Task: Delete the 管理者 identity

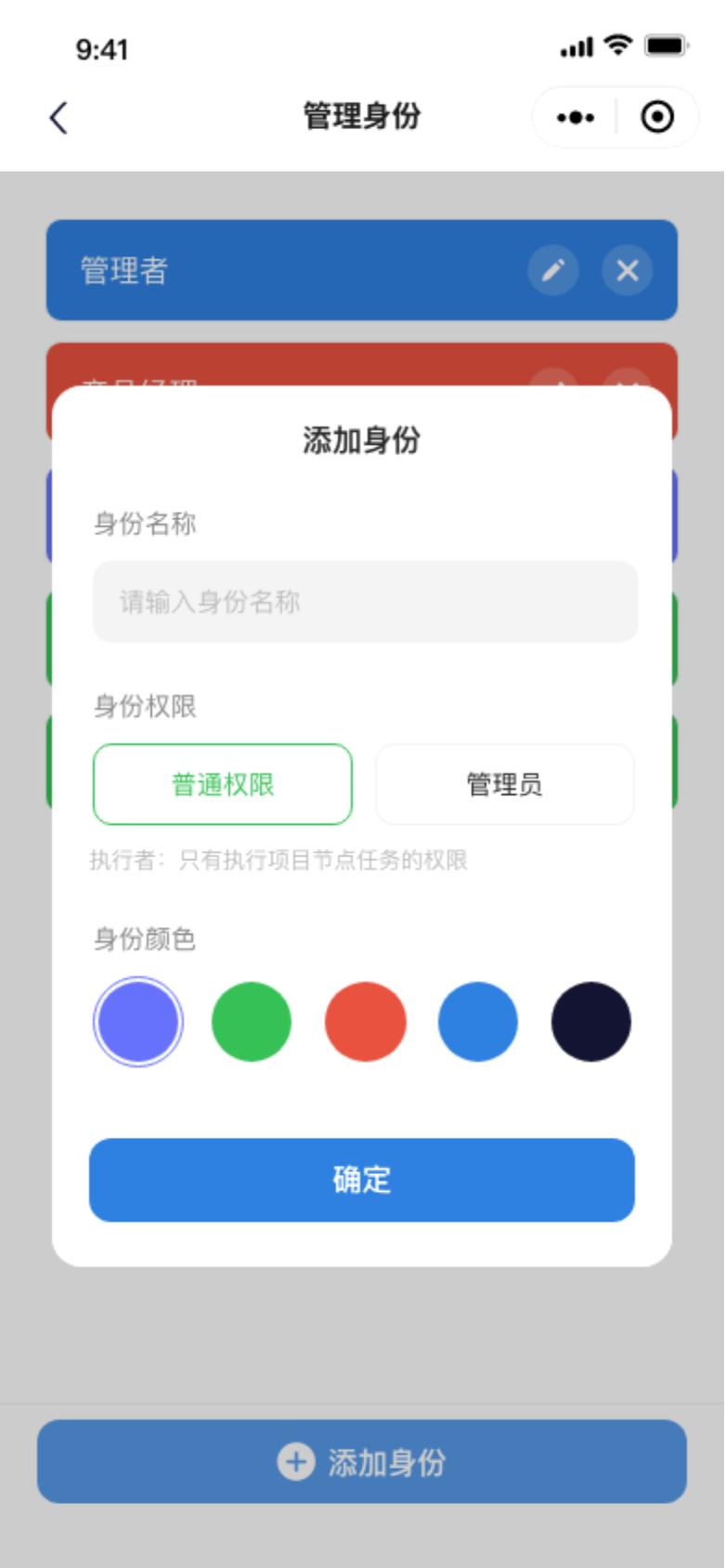Action: (x=628, y=270)
